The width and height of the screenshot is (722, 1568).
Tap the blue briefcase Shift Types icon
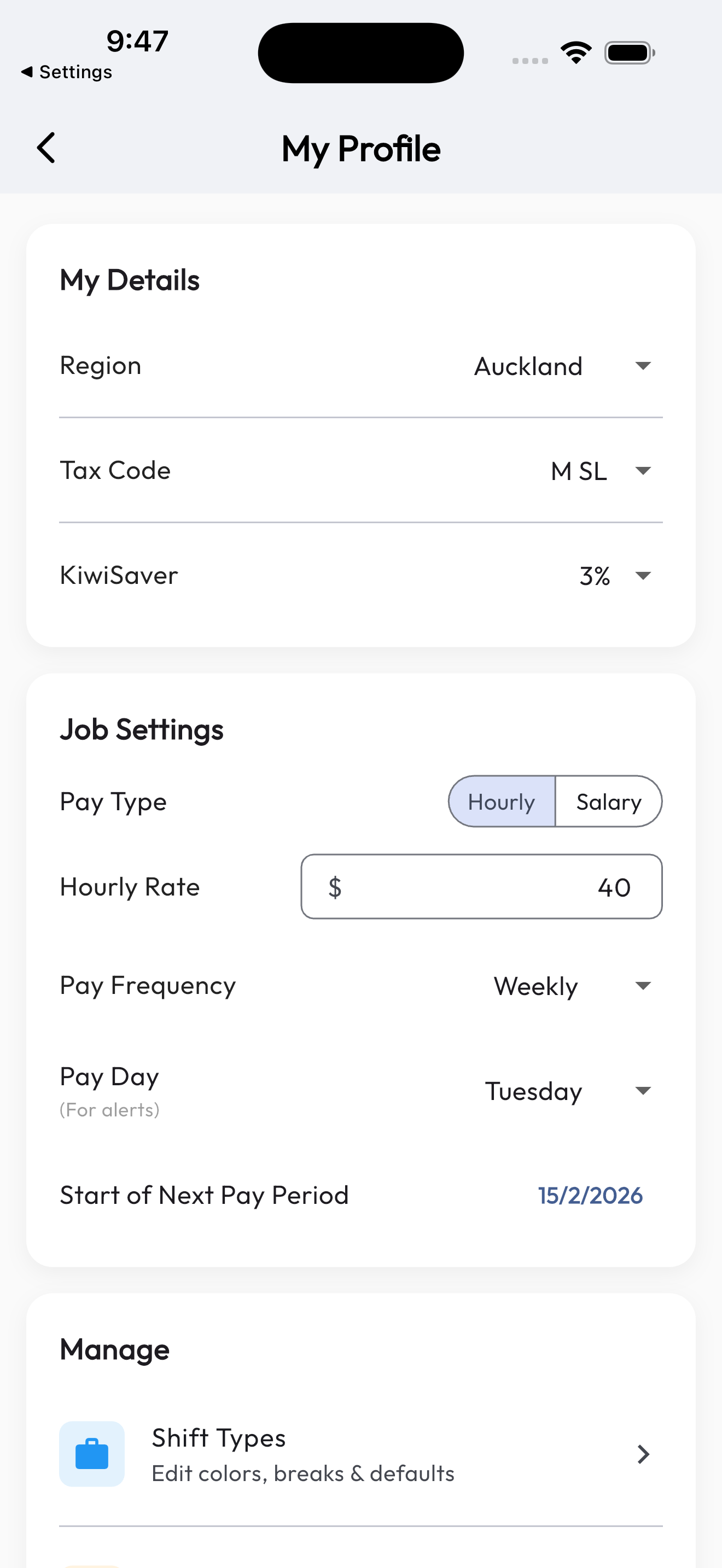point(91,1454)
